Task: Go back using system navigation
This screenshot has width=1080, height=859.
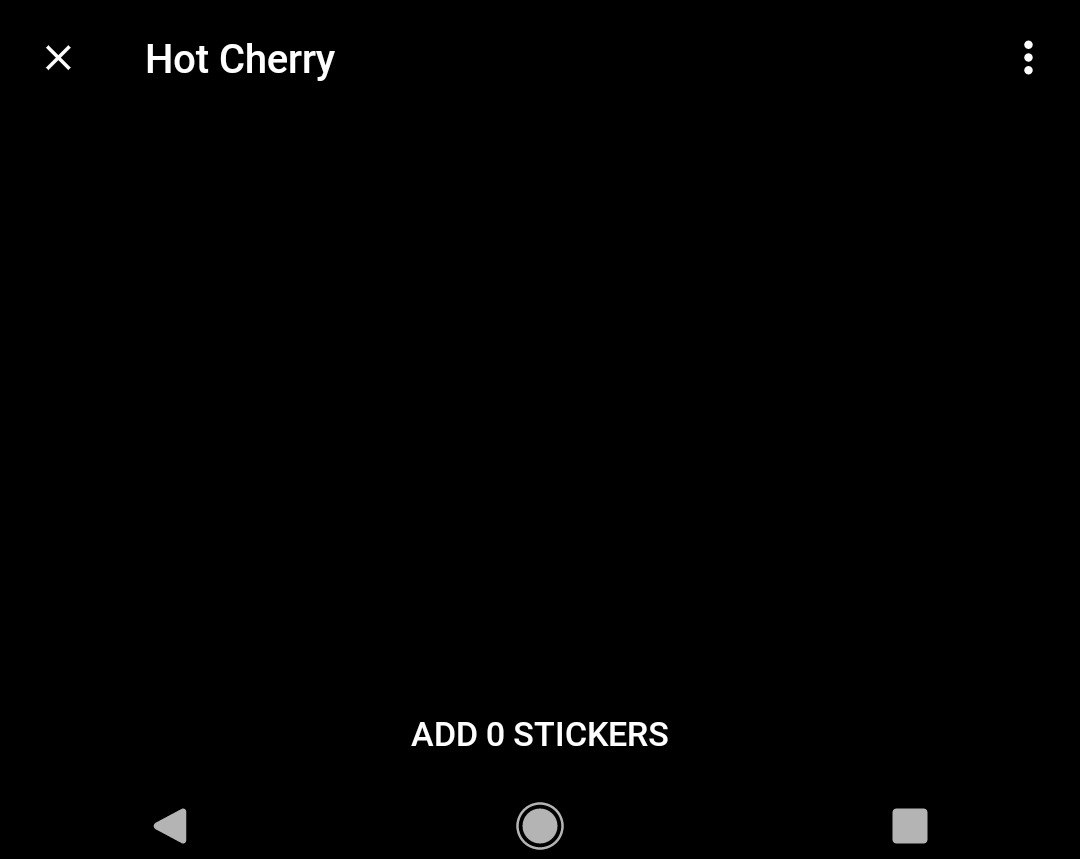Action: point(171,826)
